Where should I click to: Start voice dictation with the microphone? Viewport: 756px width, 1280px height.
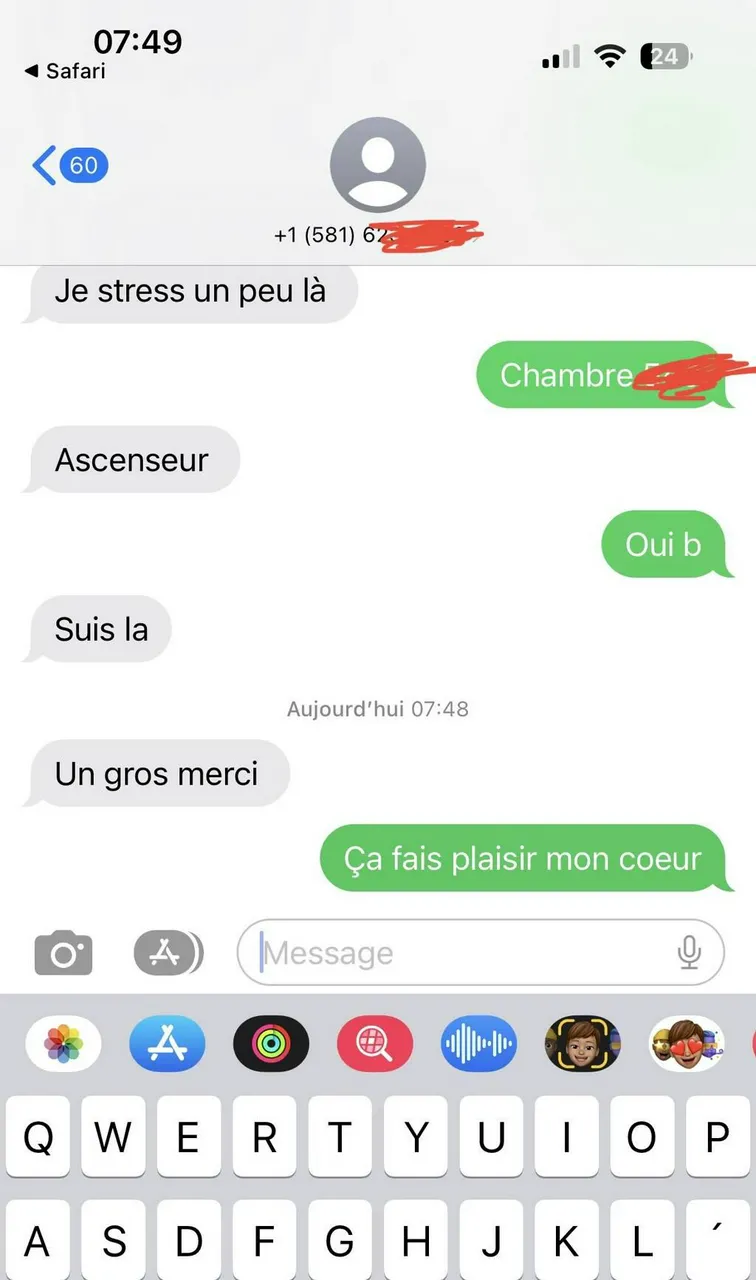click(689, 953)
